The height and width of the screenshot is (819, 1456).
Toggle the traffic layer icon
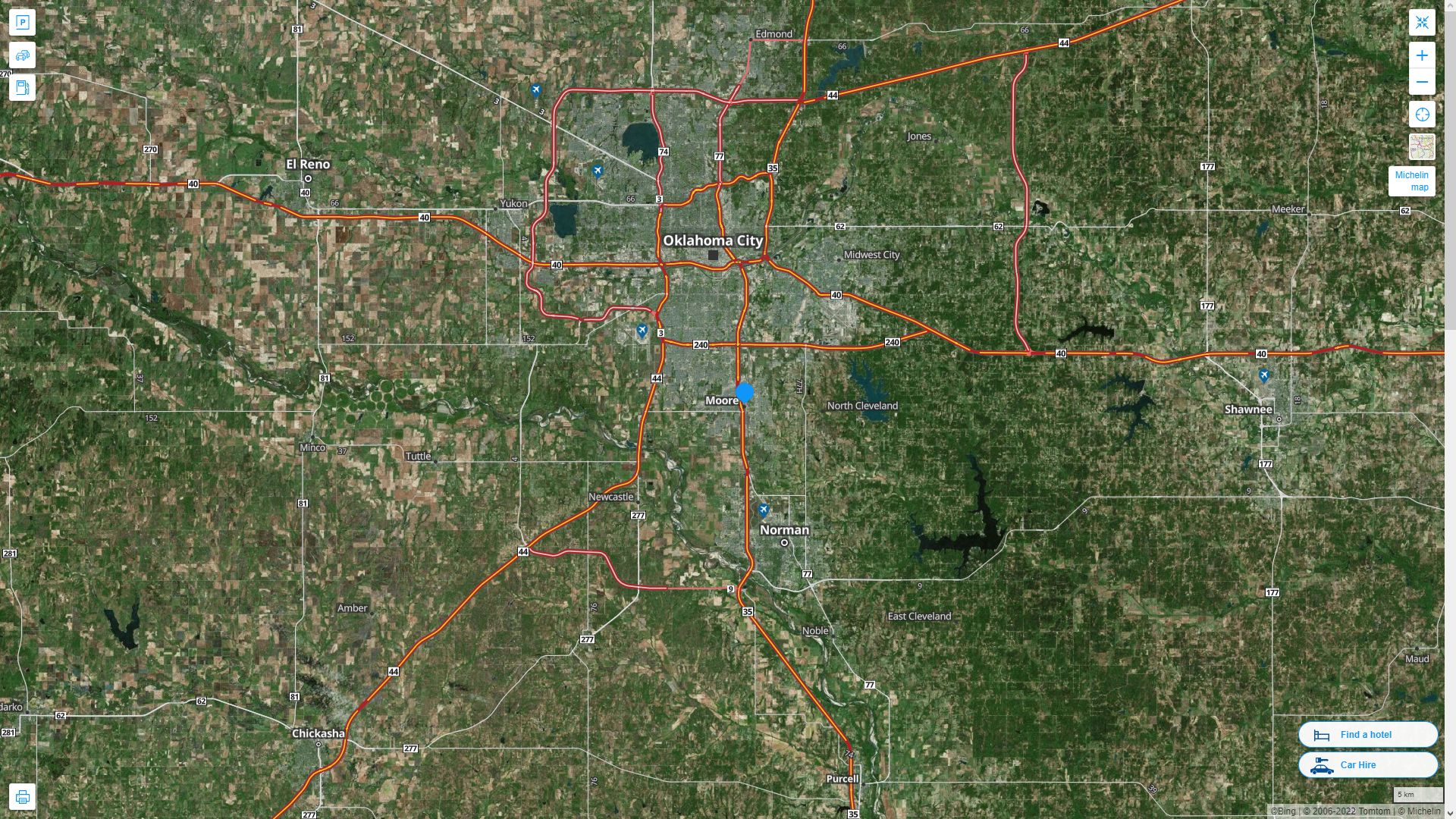(x=22, y=55)
